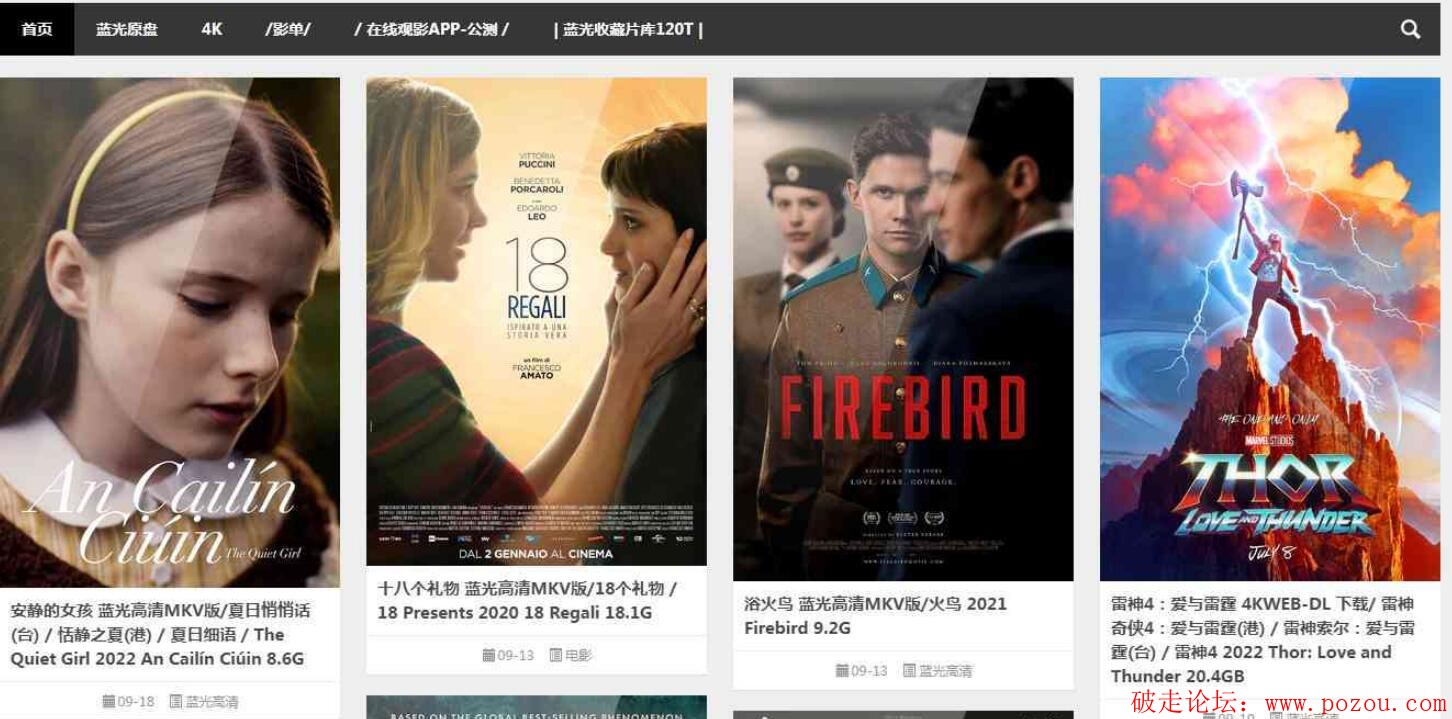This screenshot has width=1452, height=719.
Task: Open 在线观影APP-公测 link
Action: tap(431, 29)
